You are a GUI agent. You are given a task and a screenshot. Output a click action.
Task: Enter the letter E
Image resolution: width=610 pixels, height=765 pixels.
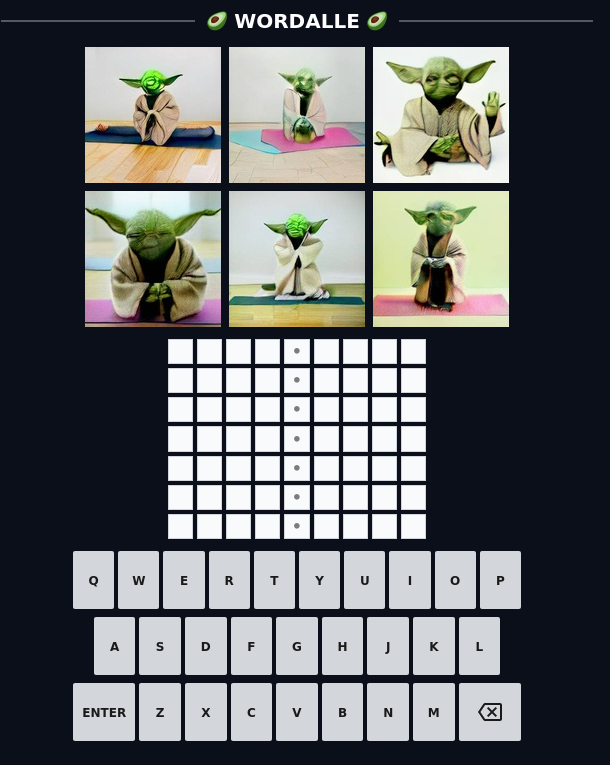(x=184, y=580)
